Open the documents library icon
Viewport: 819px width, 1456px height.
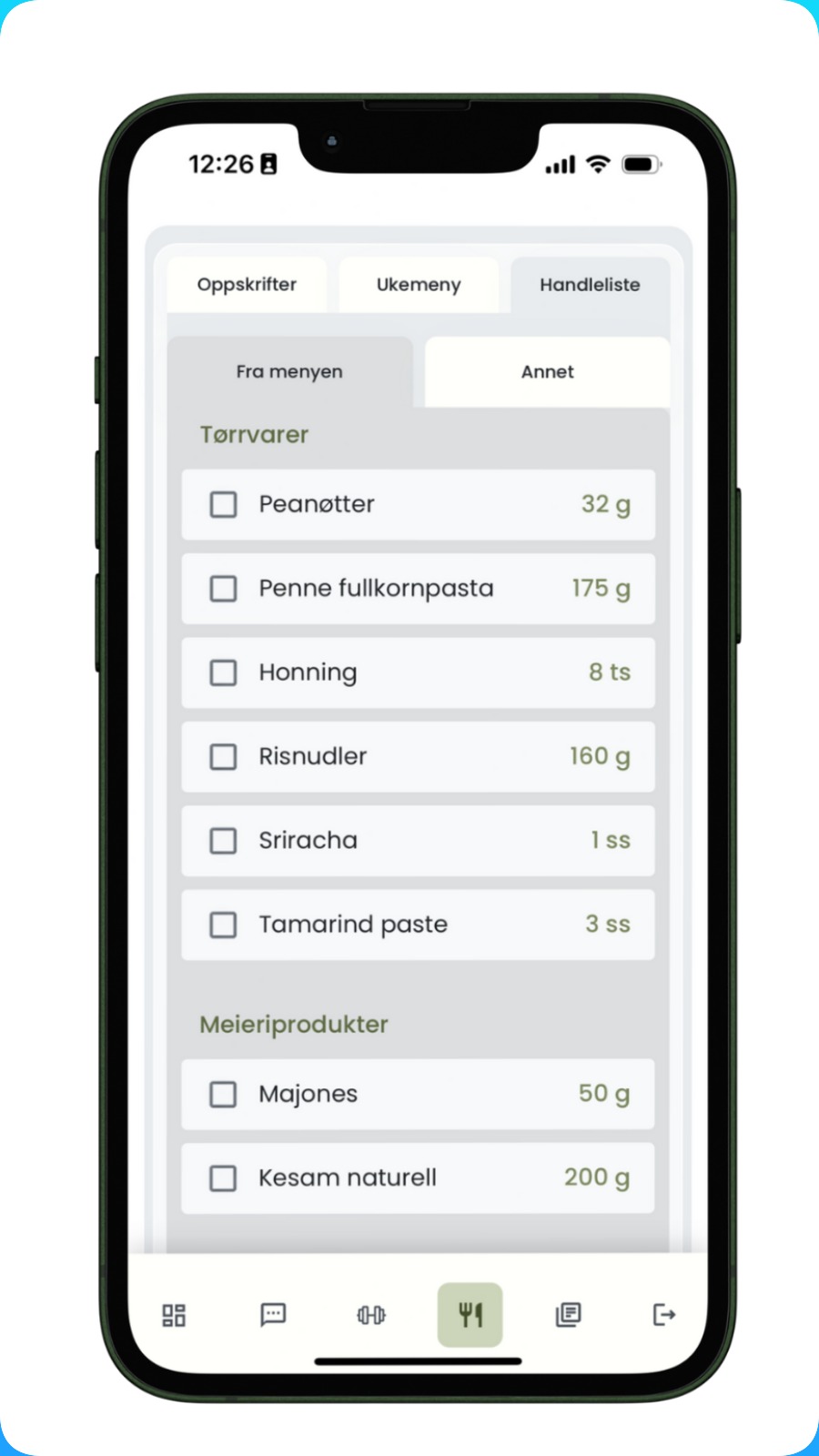click(568, 1315)
